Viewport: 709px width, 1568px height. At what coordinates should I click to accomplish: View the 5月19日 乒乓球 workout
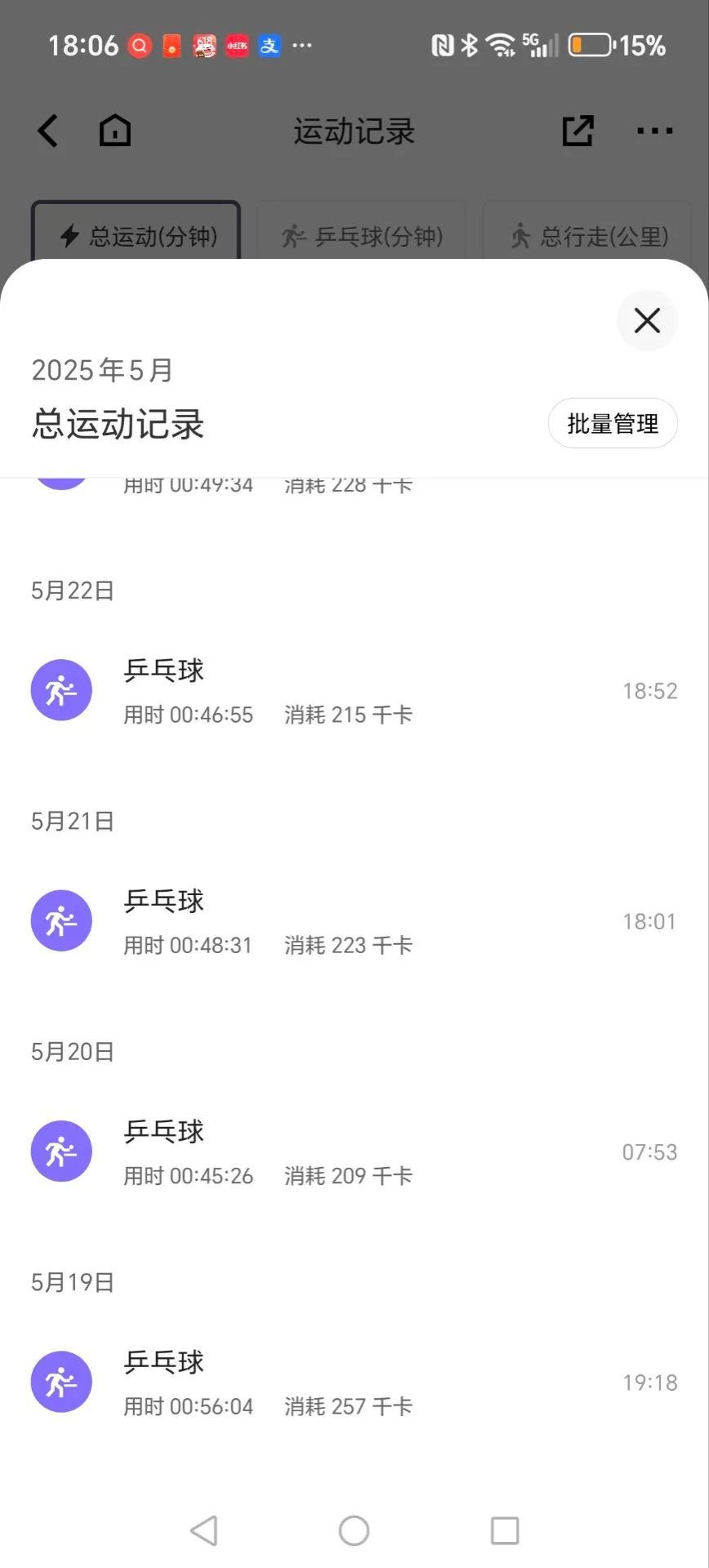(354, 1382)
